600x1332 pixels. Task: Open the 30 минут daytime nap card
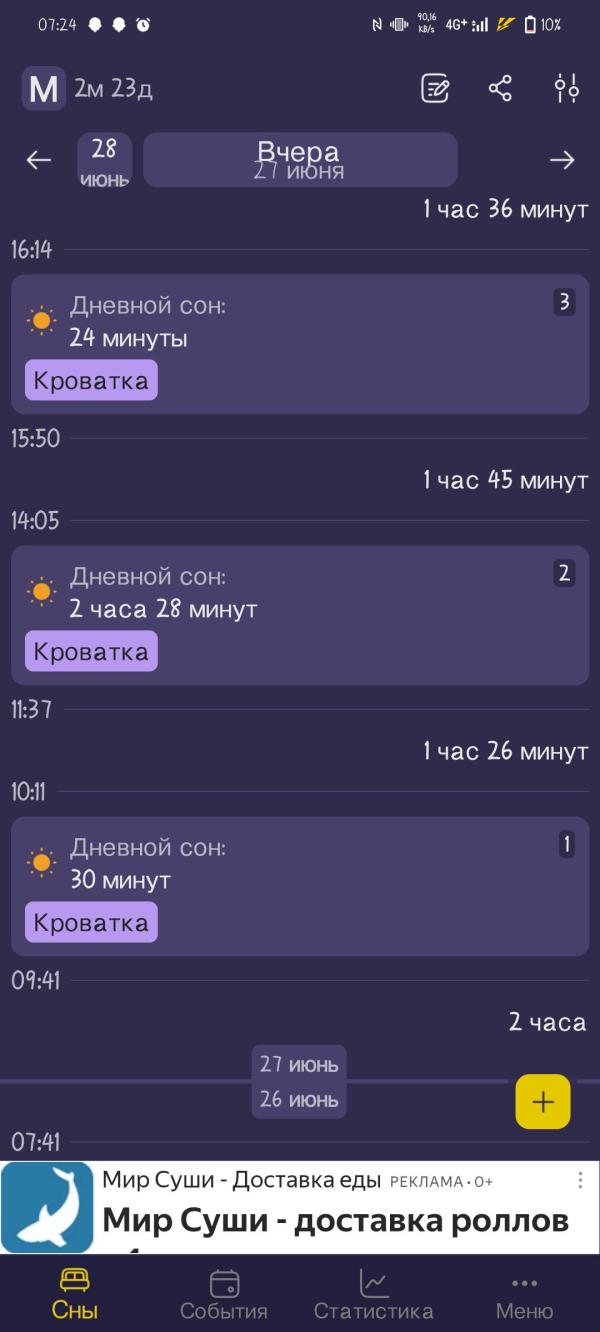(300, 886)
